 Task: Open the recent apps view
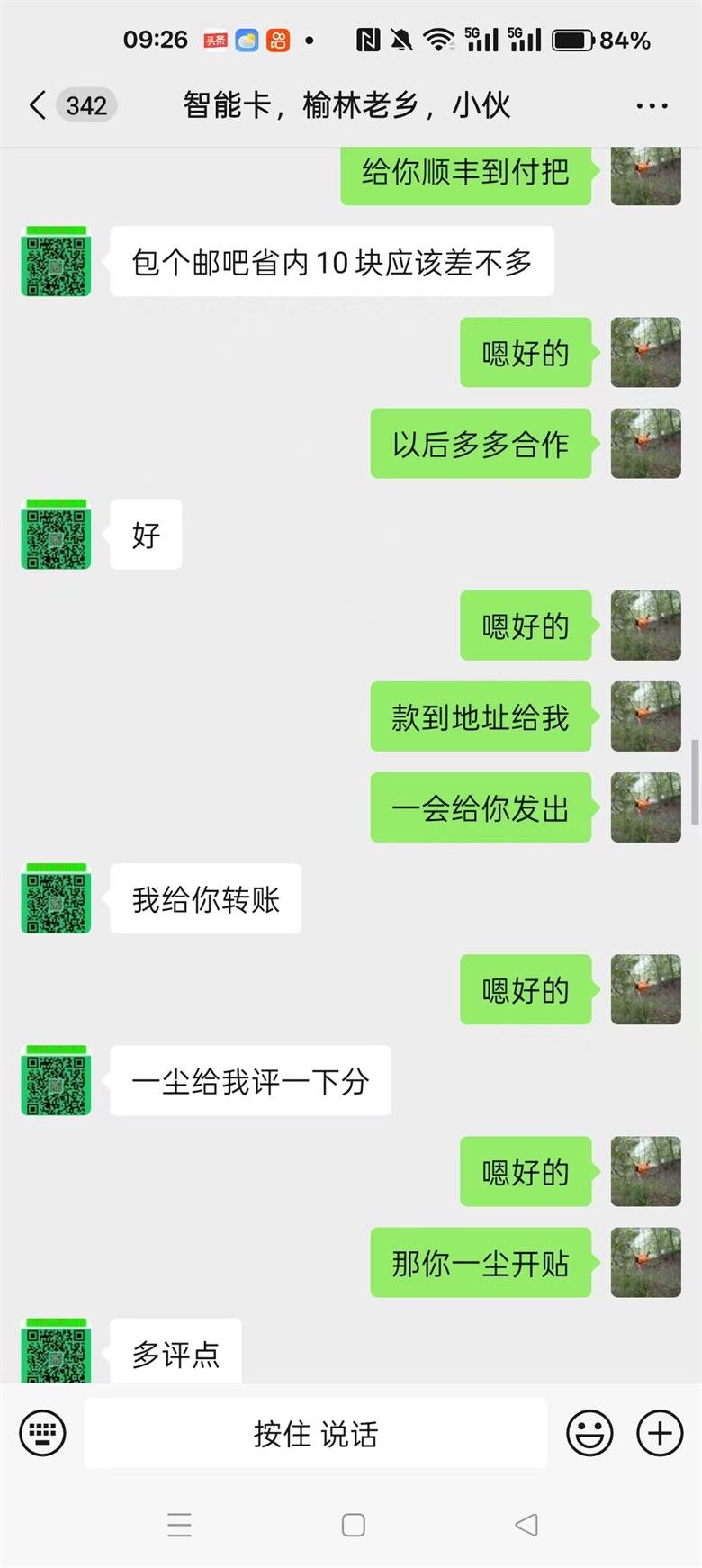[x=180, y=1524]
